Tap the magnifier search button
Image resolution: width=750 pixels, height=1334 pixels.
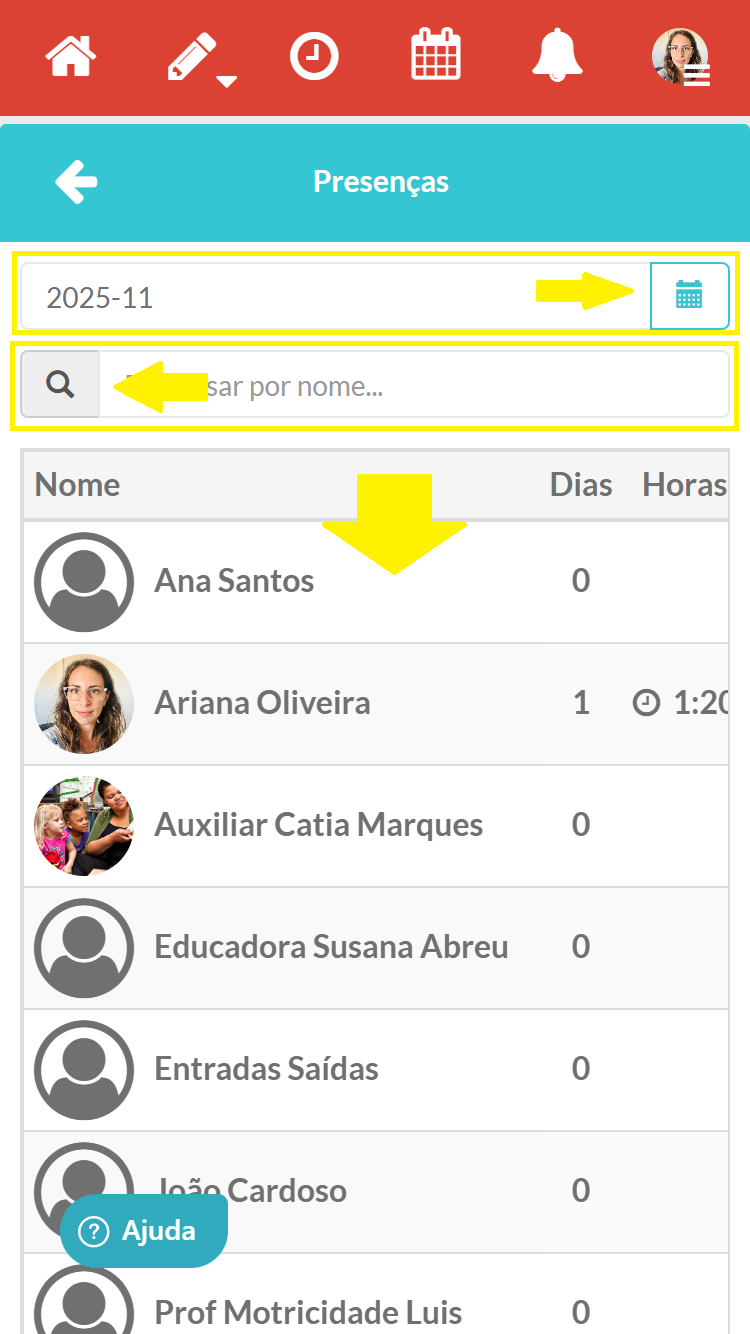tap(60, 384)
